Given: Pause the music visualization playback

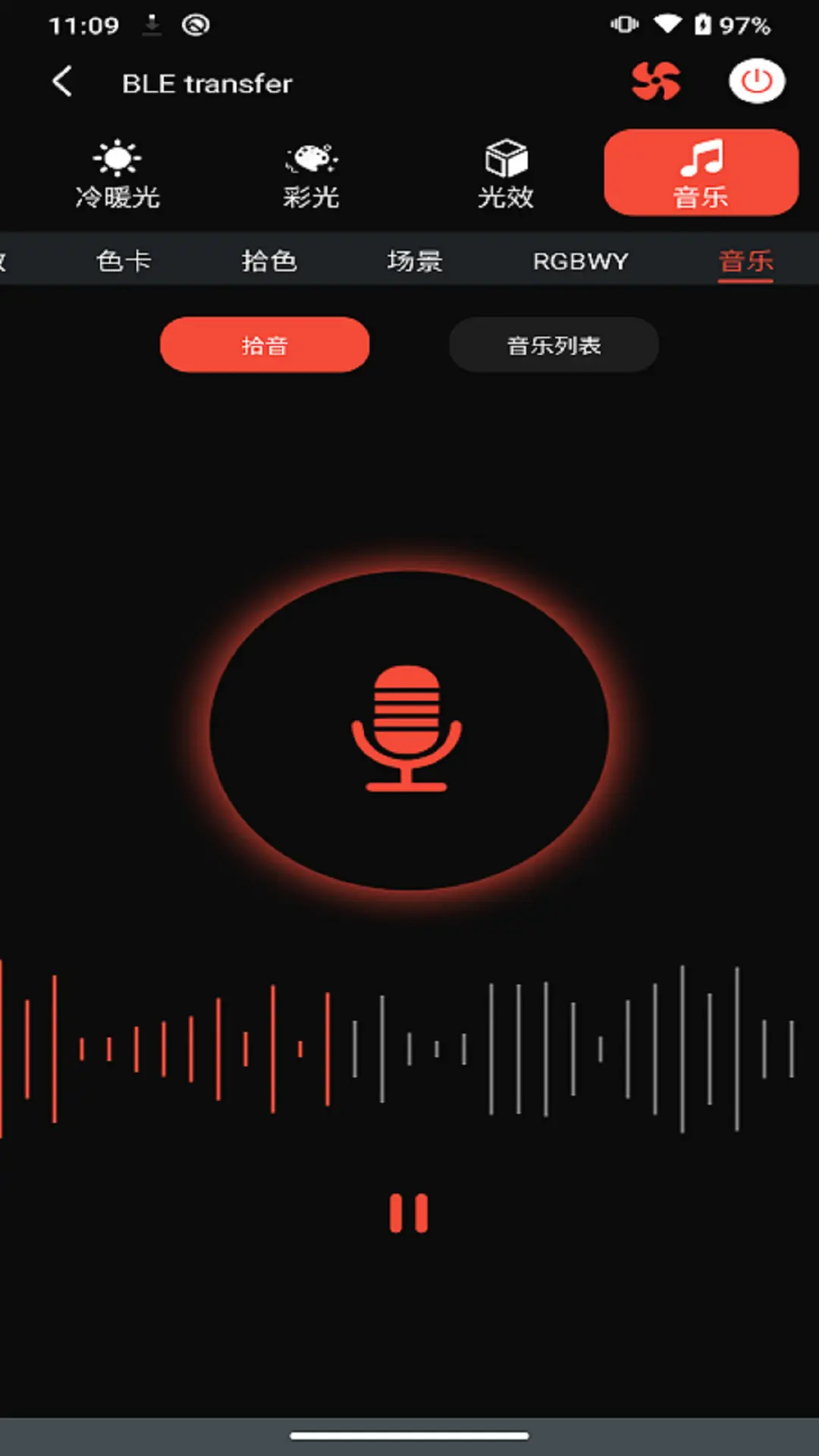Looking at the screenshot, I should [x=409, y=1213].
